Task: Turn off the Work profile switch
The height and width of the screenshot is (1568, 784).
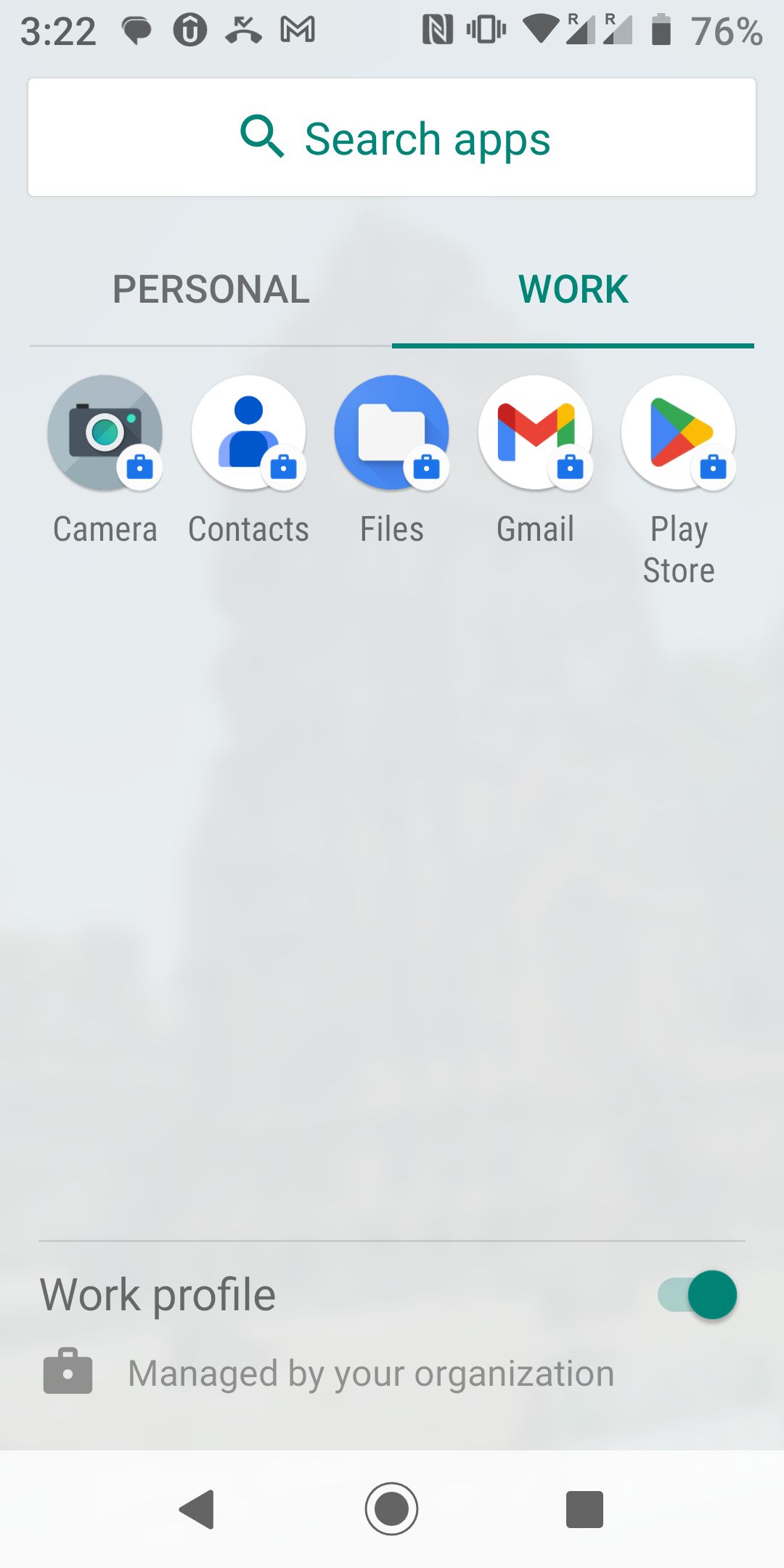Action: [698, 1295]
